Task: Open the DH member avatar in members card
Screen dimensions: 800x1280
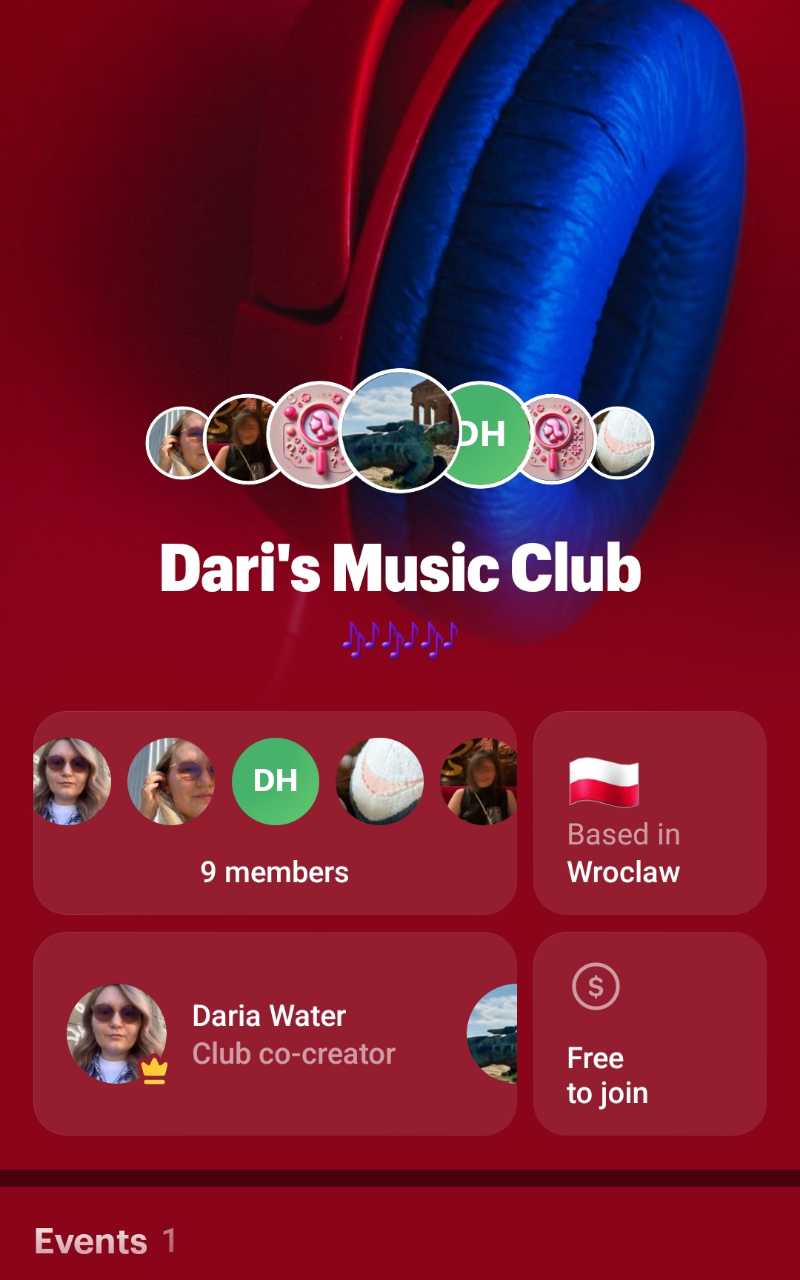Action: 275,781
